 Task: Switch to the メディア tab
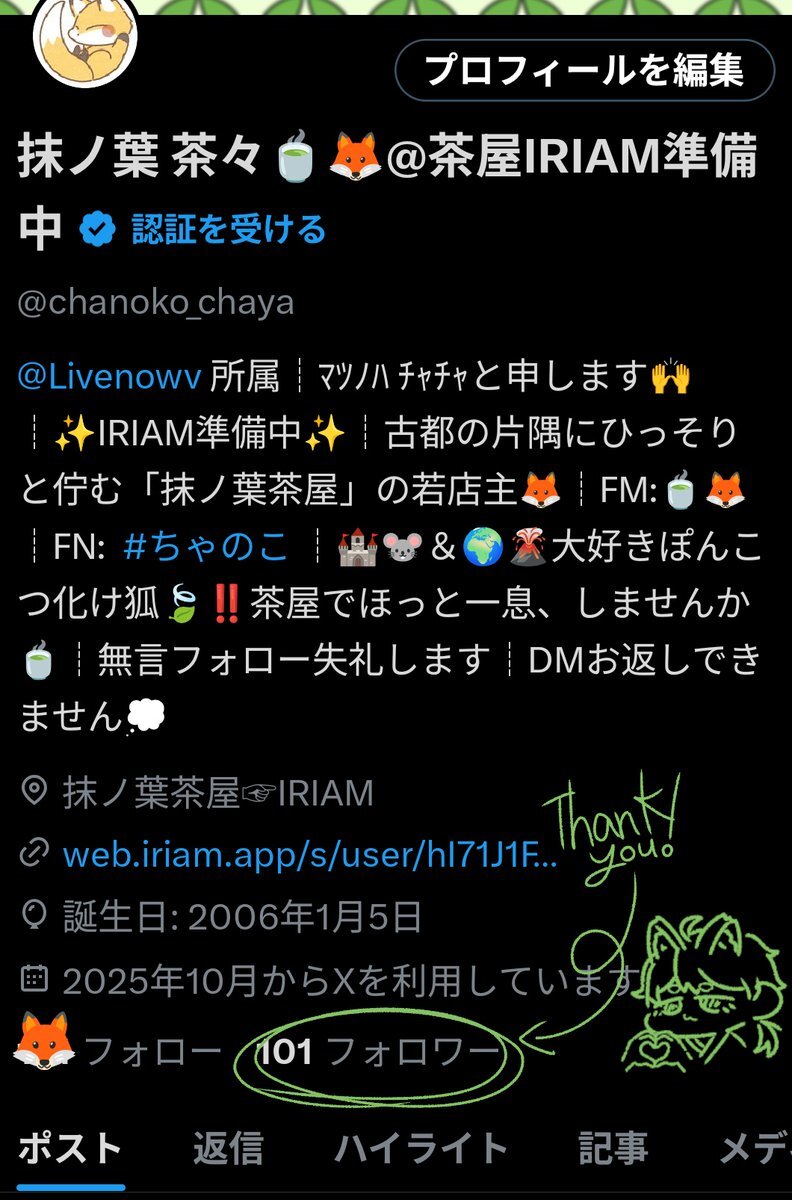755,1149
